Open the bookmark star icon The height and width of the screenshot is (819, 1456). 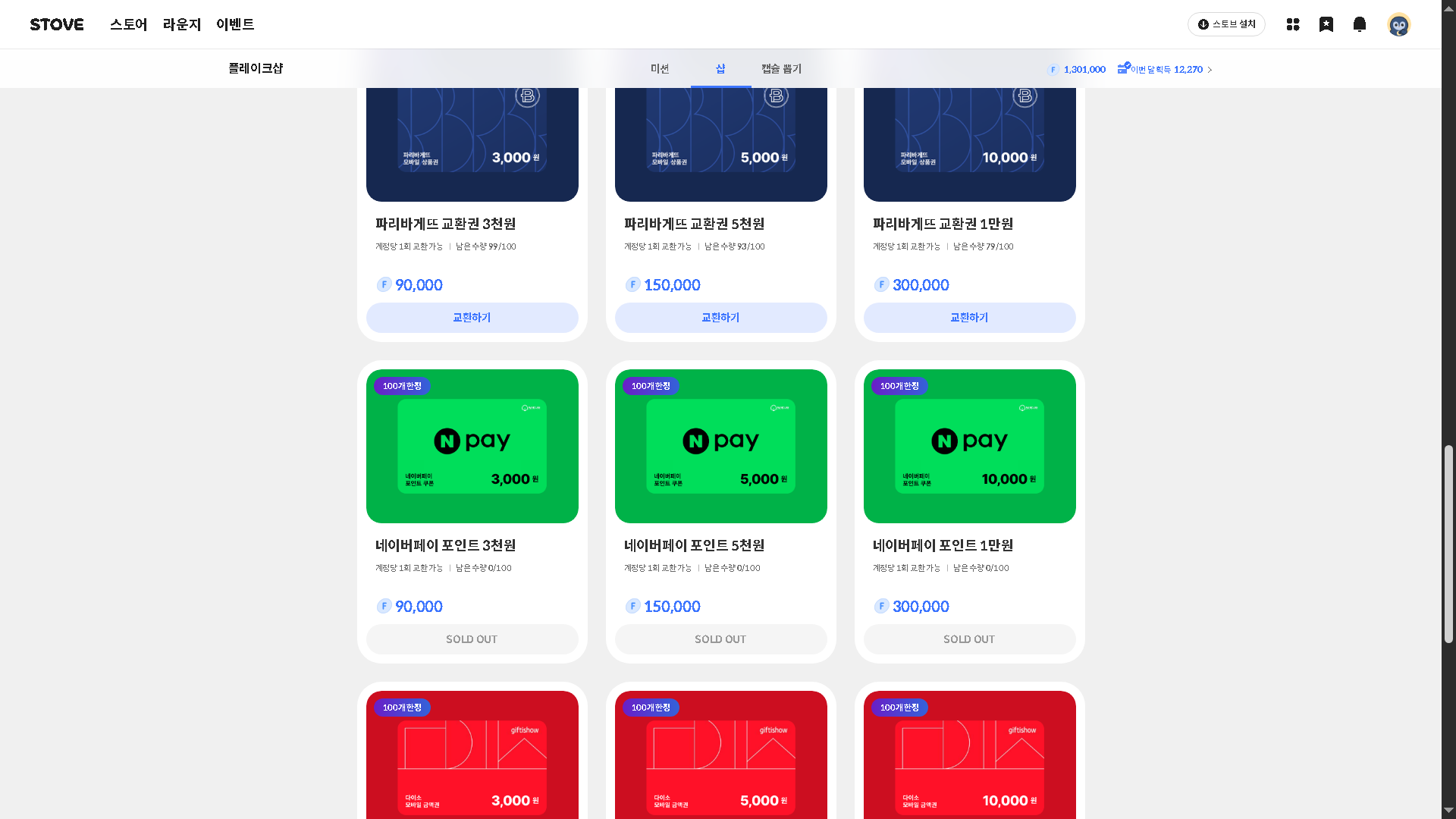click(1326, 24)
